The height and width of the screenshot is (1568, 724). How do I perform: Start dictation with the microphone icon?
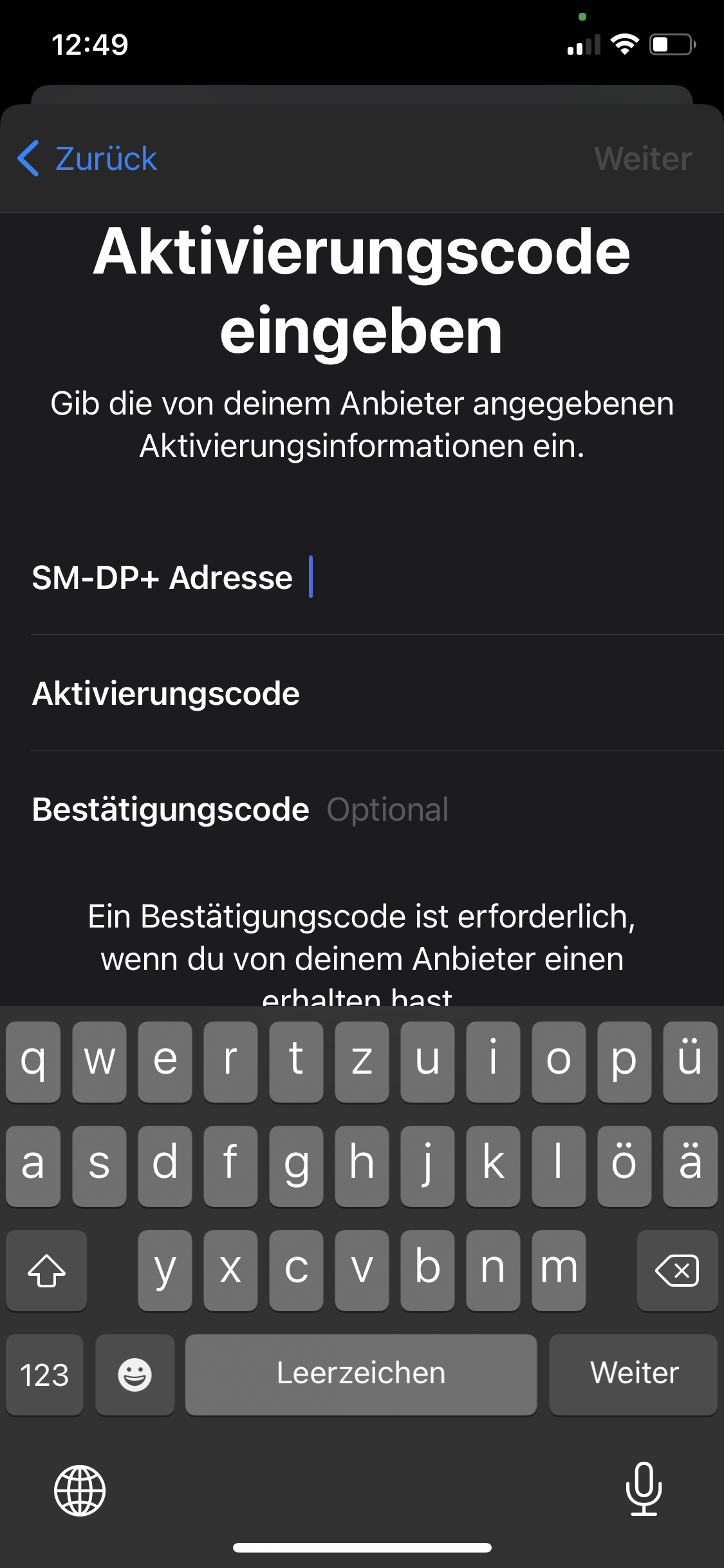pos(644,1489)
